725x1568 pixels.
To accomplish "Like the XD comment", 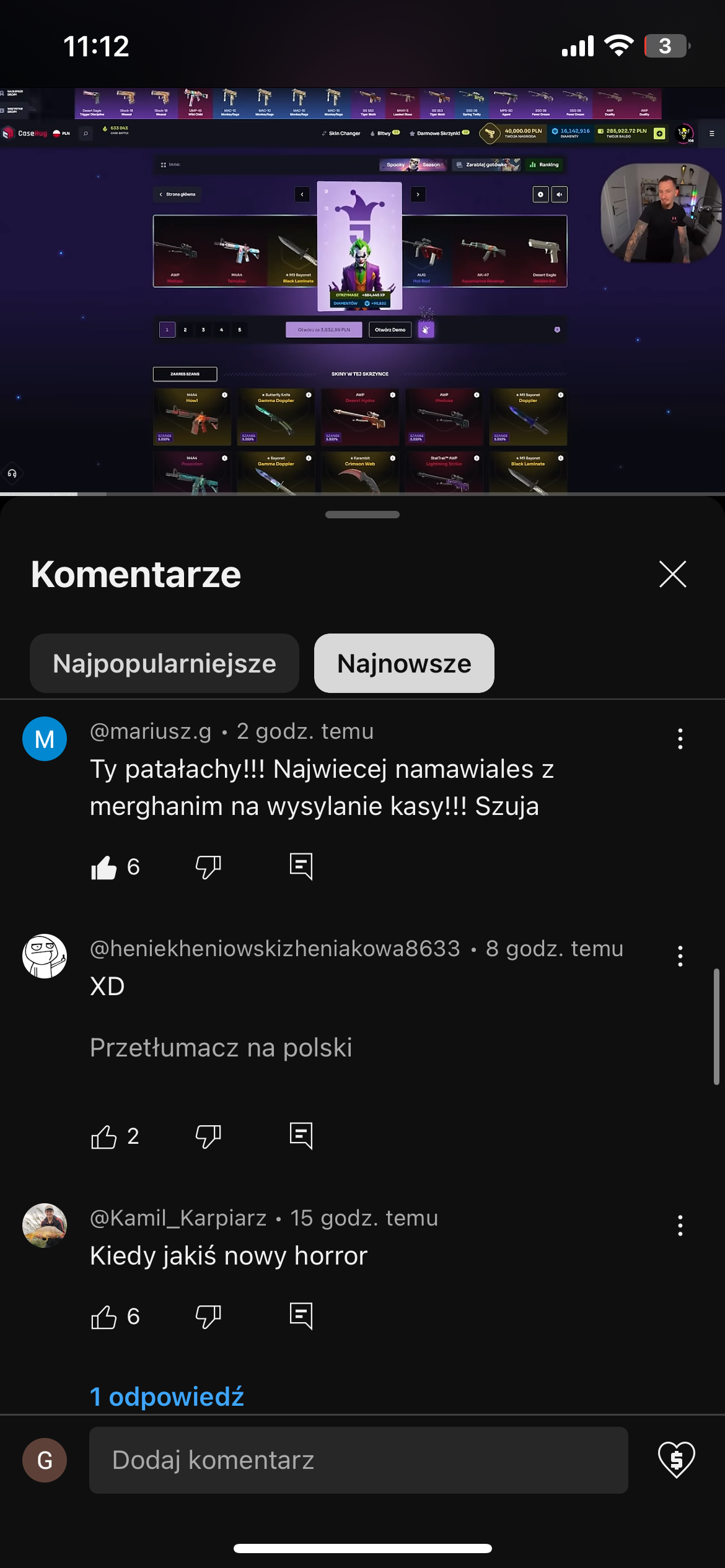I will tap(104, 1136).
